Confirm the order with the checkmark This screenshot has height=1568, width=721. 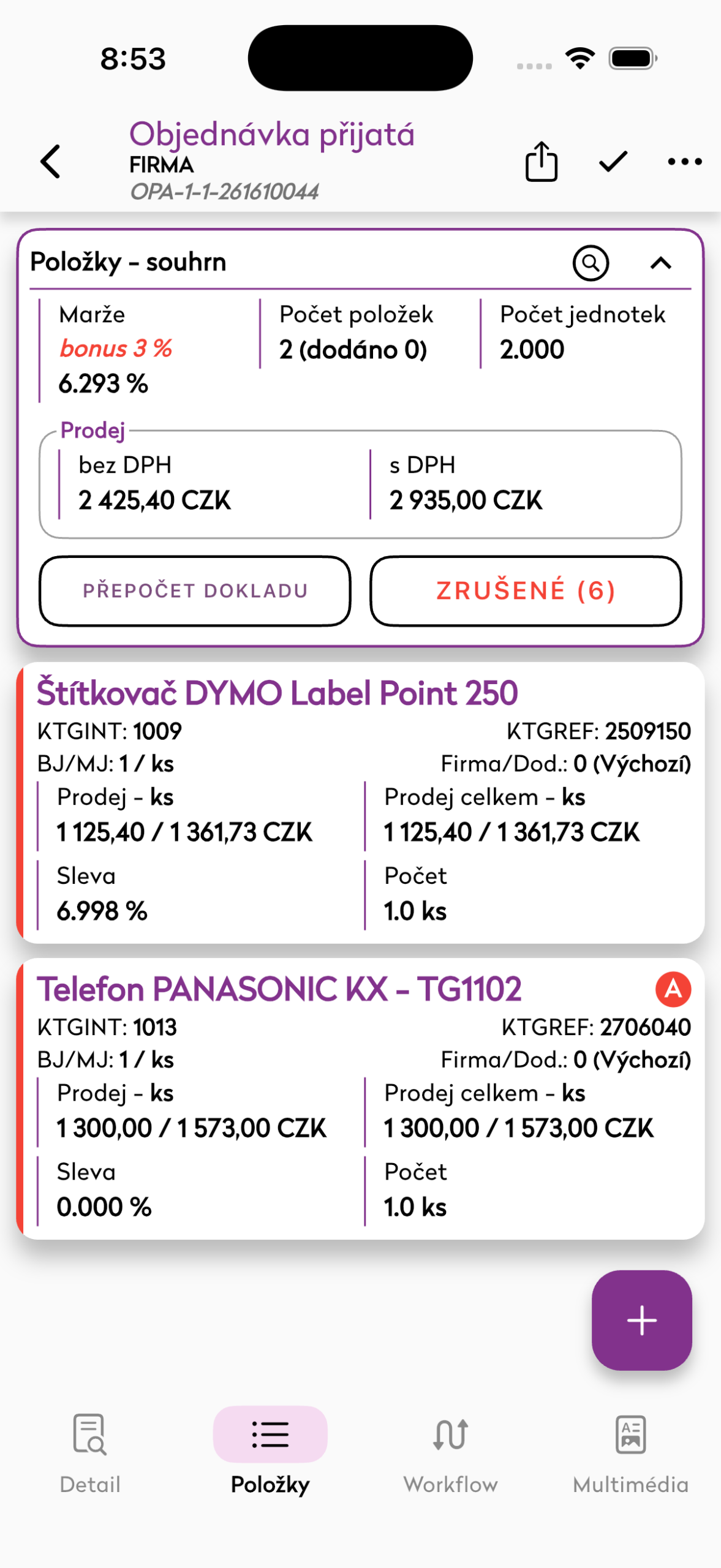[613, 162]
